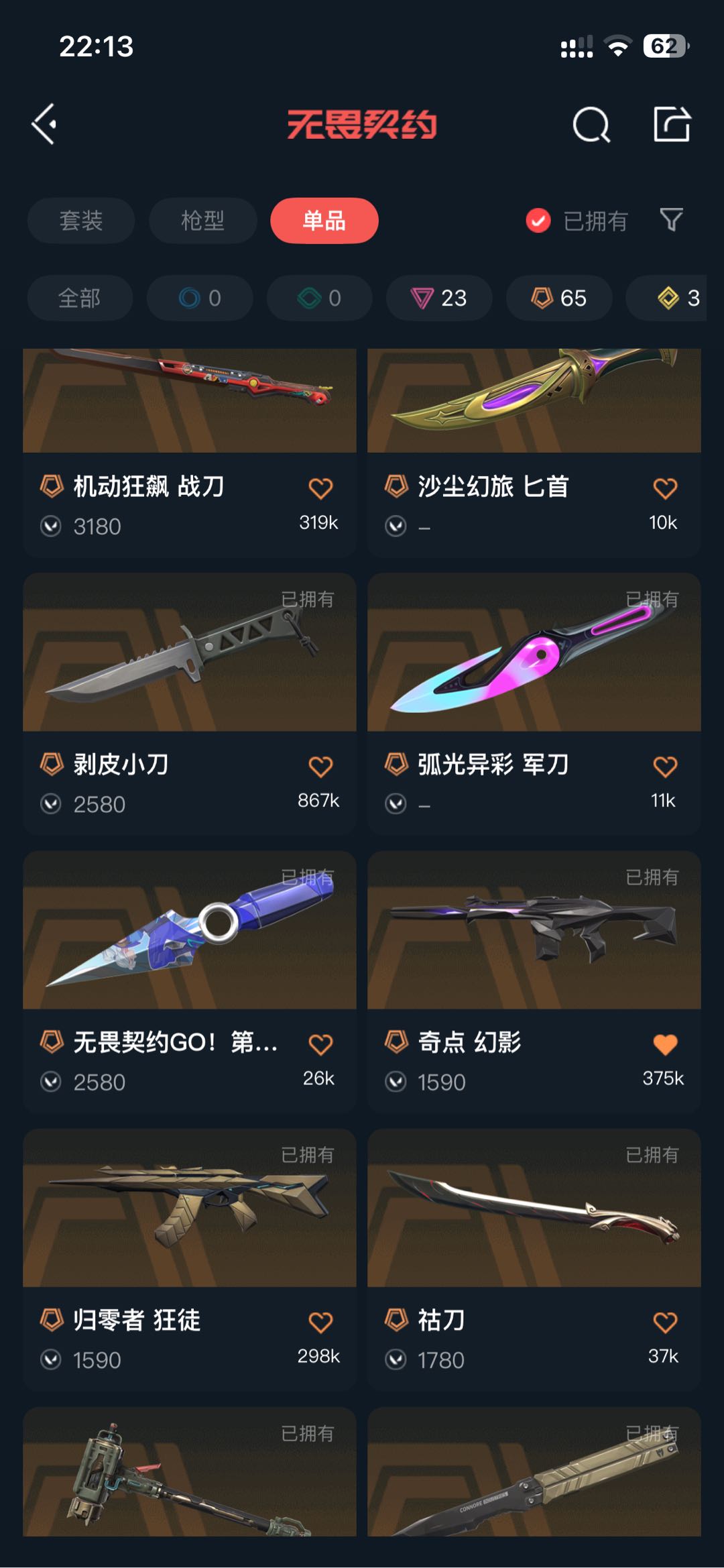Select the 全部 rarity chip

[x=80, y=298]
